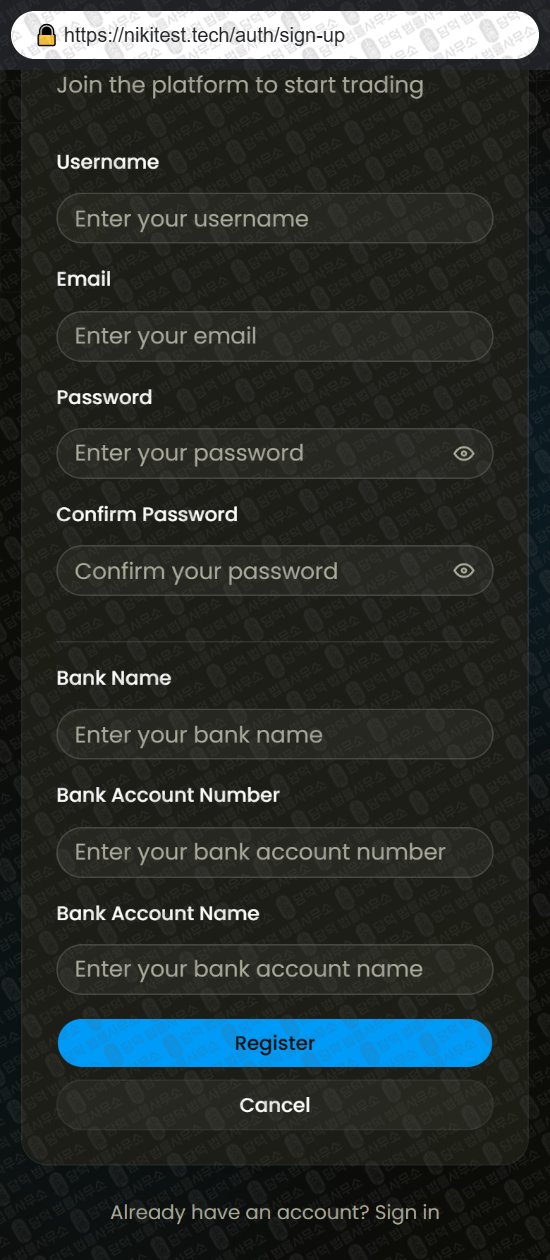
Task: Tap the Bank Account Name field
Action: click(275, 969)
